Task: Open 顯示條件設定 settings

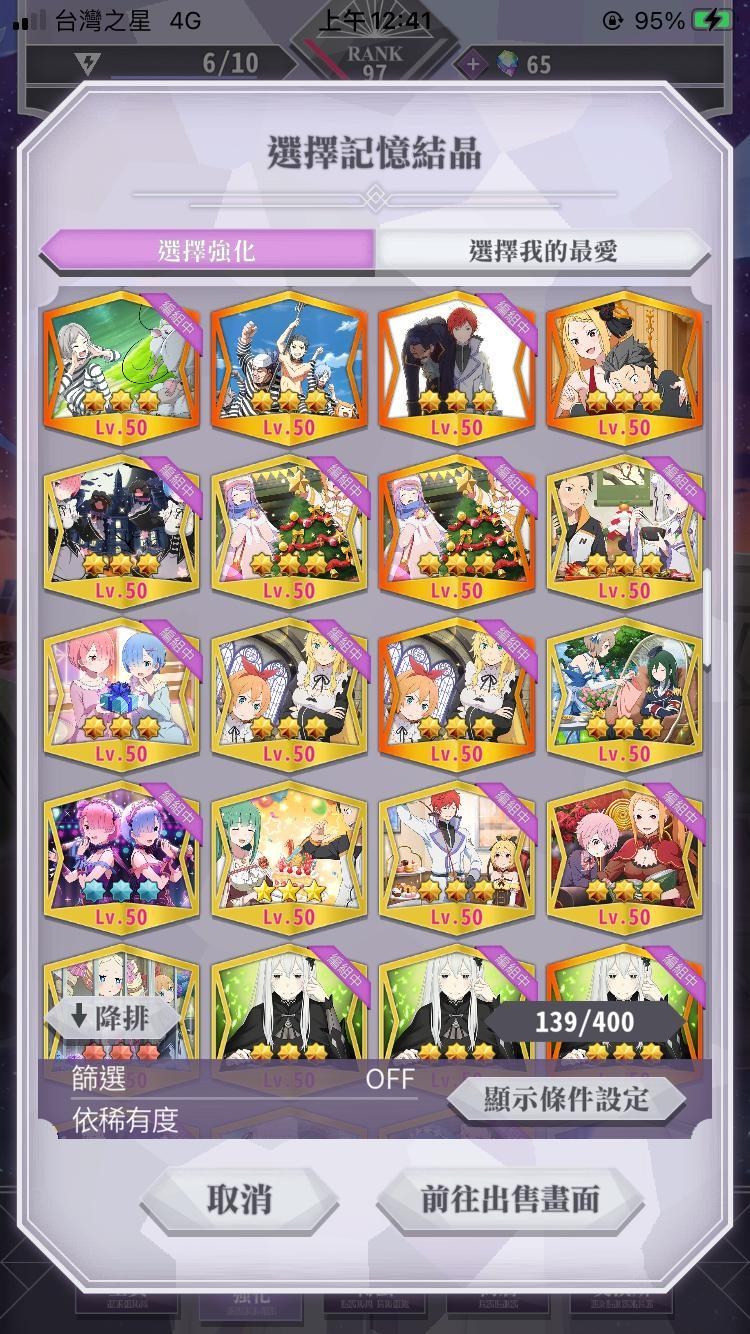Action: (x=566, y=1099)
